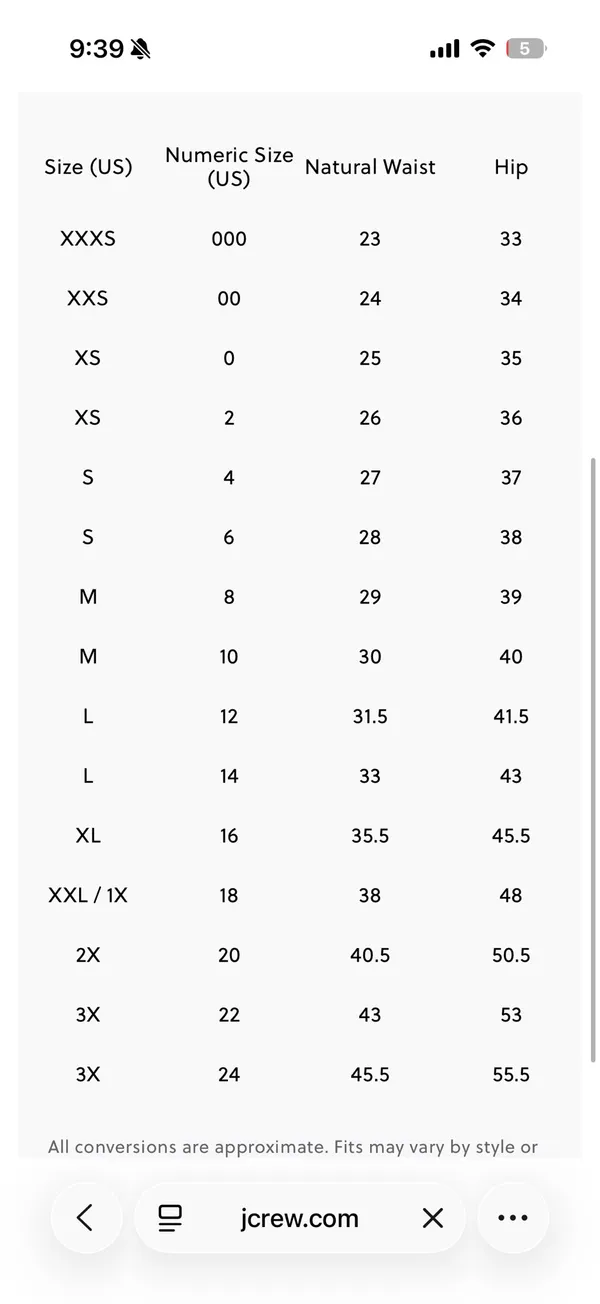This screenshot has width=600, height=1304.
Task: Stop loading with the X button
Action: pyautogui.click(x=433, y=1217)
